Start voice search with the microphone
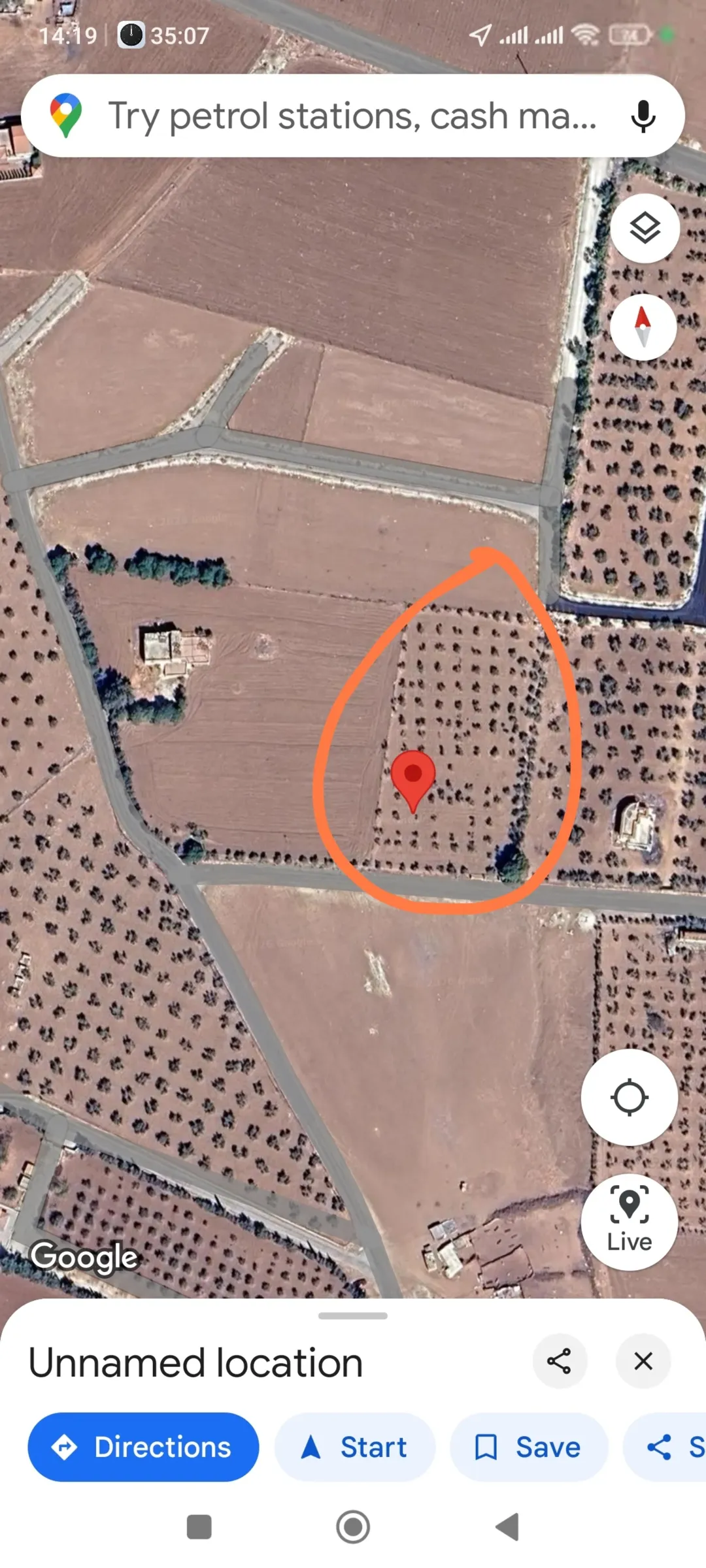This screenshot has height=1568, width=706. click(x=643, y=116)
